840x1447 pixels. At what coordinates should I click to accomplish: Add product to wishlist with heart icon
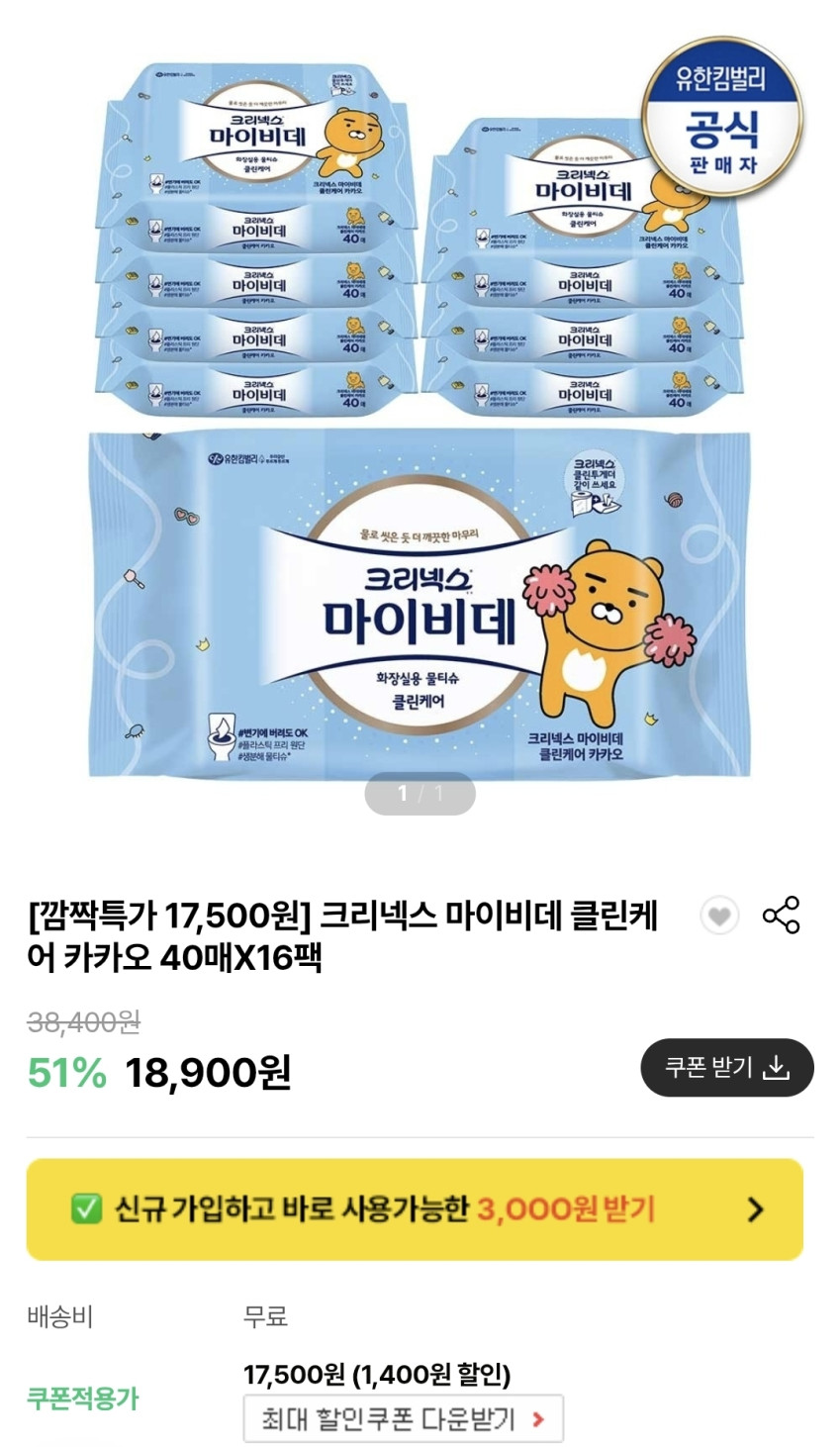click(x=719, y=916)
